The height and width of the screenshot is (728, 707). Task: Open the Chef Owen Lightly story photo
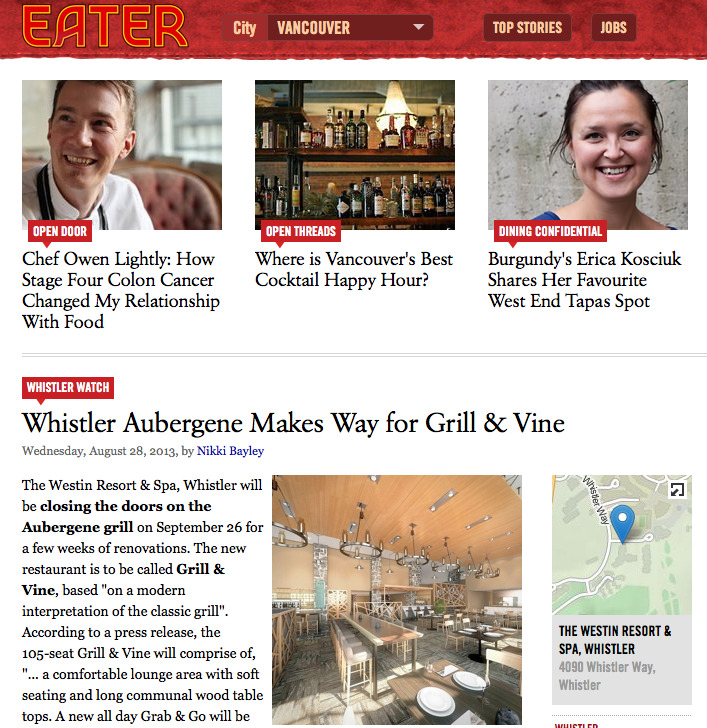122,155
